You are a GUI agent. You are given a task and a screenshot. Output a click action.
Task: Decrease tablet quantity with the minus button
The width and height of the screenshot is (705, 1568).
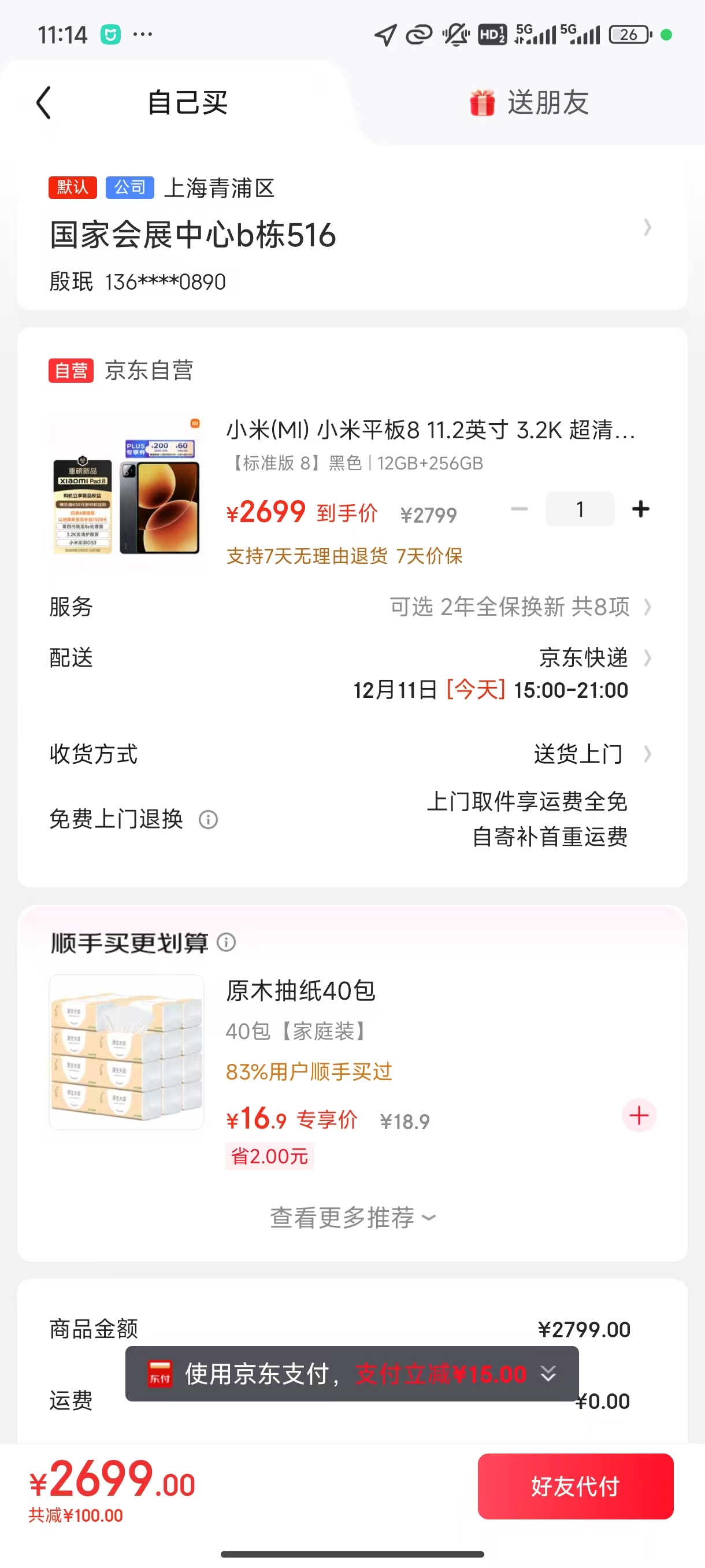519,509
